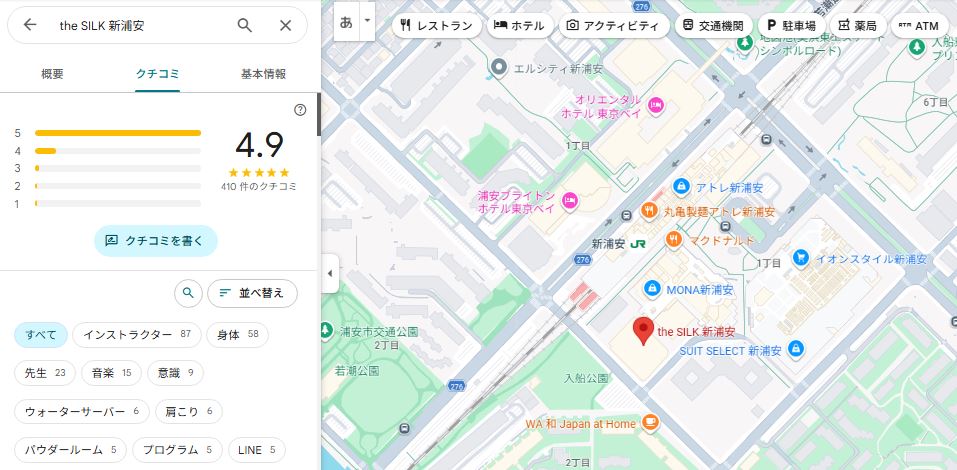Open the review rating help icon
The width and height of the screenshot is (957, 470).
click(300, 110)
